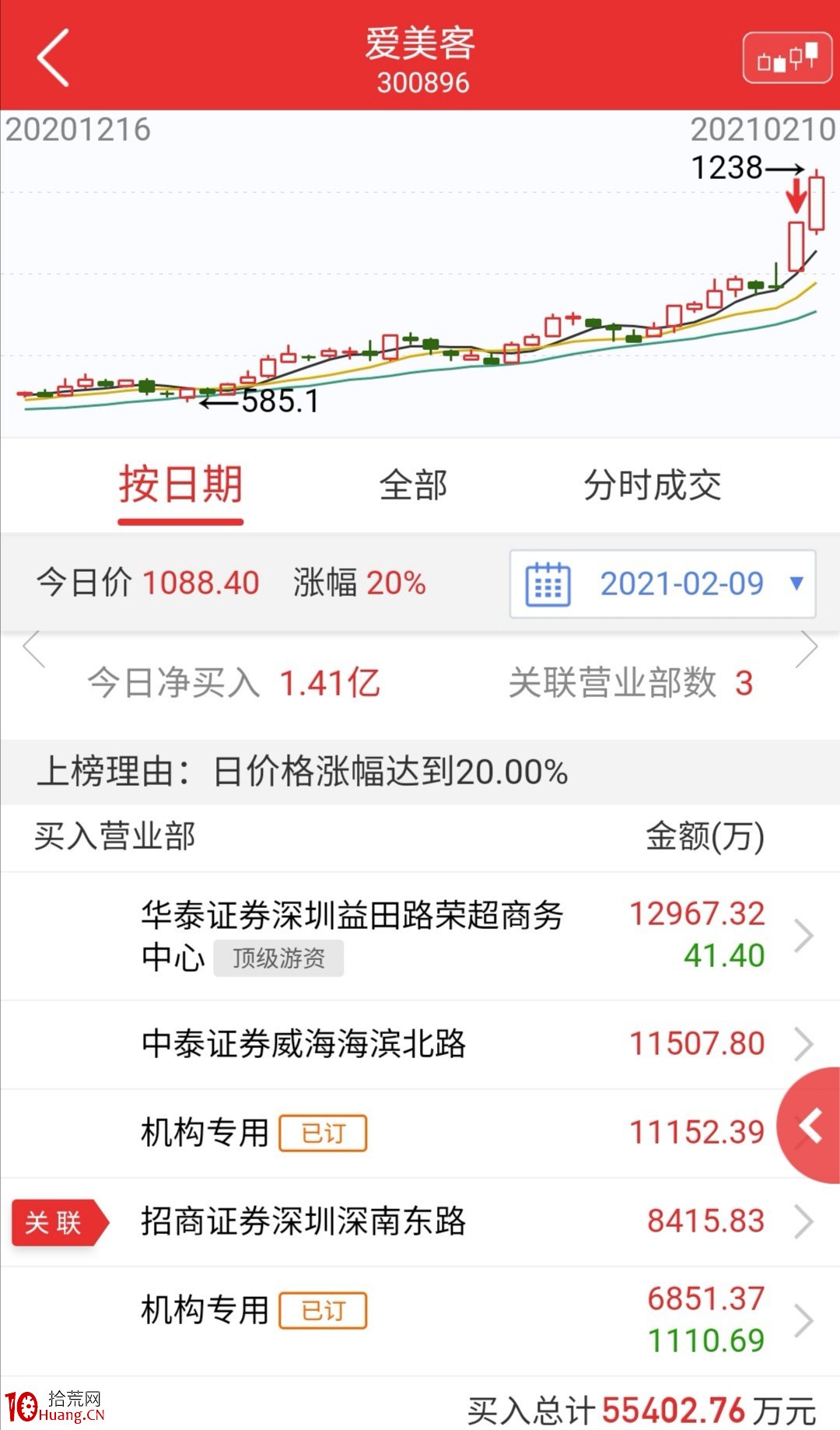Click the 上榜理由 reason banner
Image resolution: width=840 pixels, height=1430 pixels.
tap(303, 772)
